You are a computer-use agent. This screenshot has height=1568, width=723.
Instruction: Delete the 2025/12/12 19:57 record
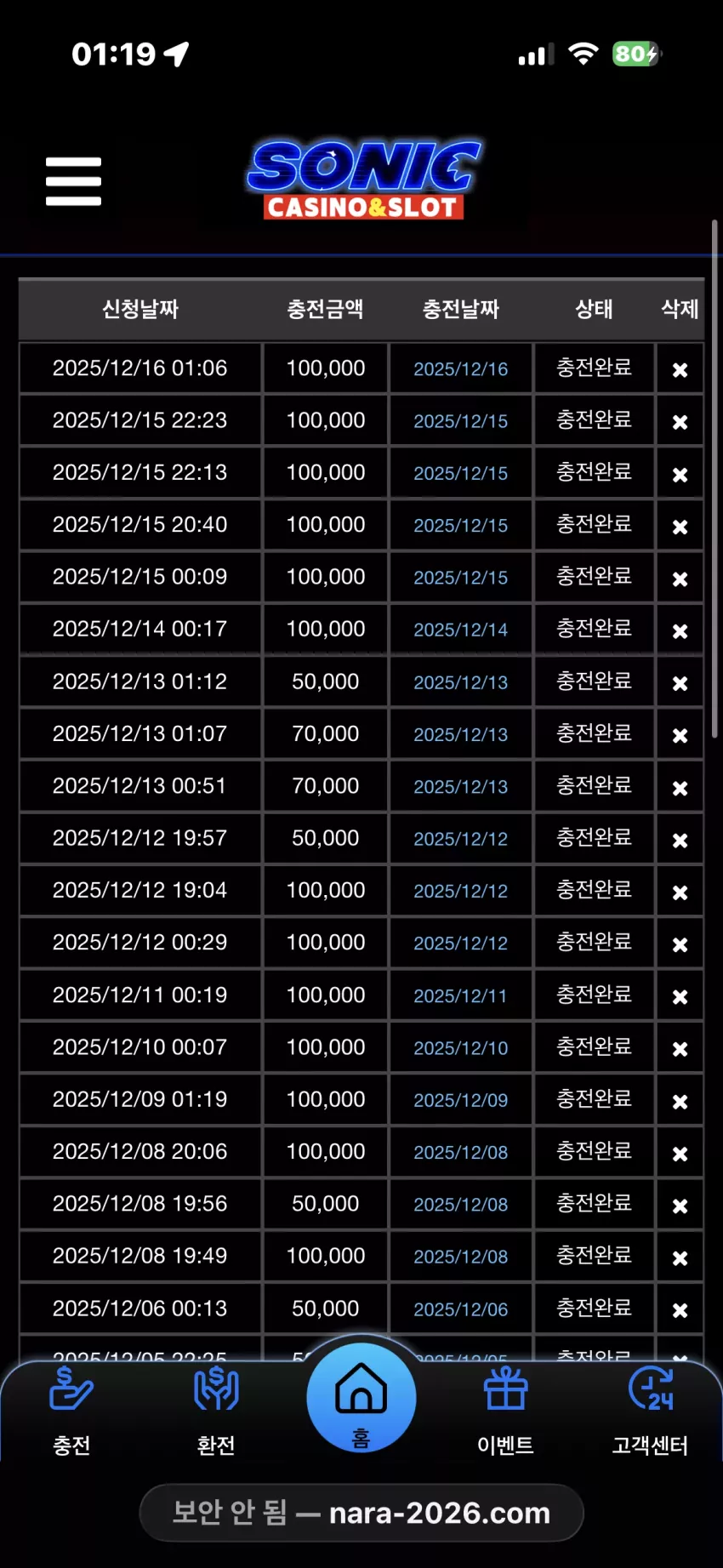pyautogui.click(x=680, y=840)
